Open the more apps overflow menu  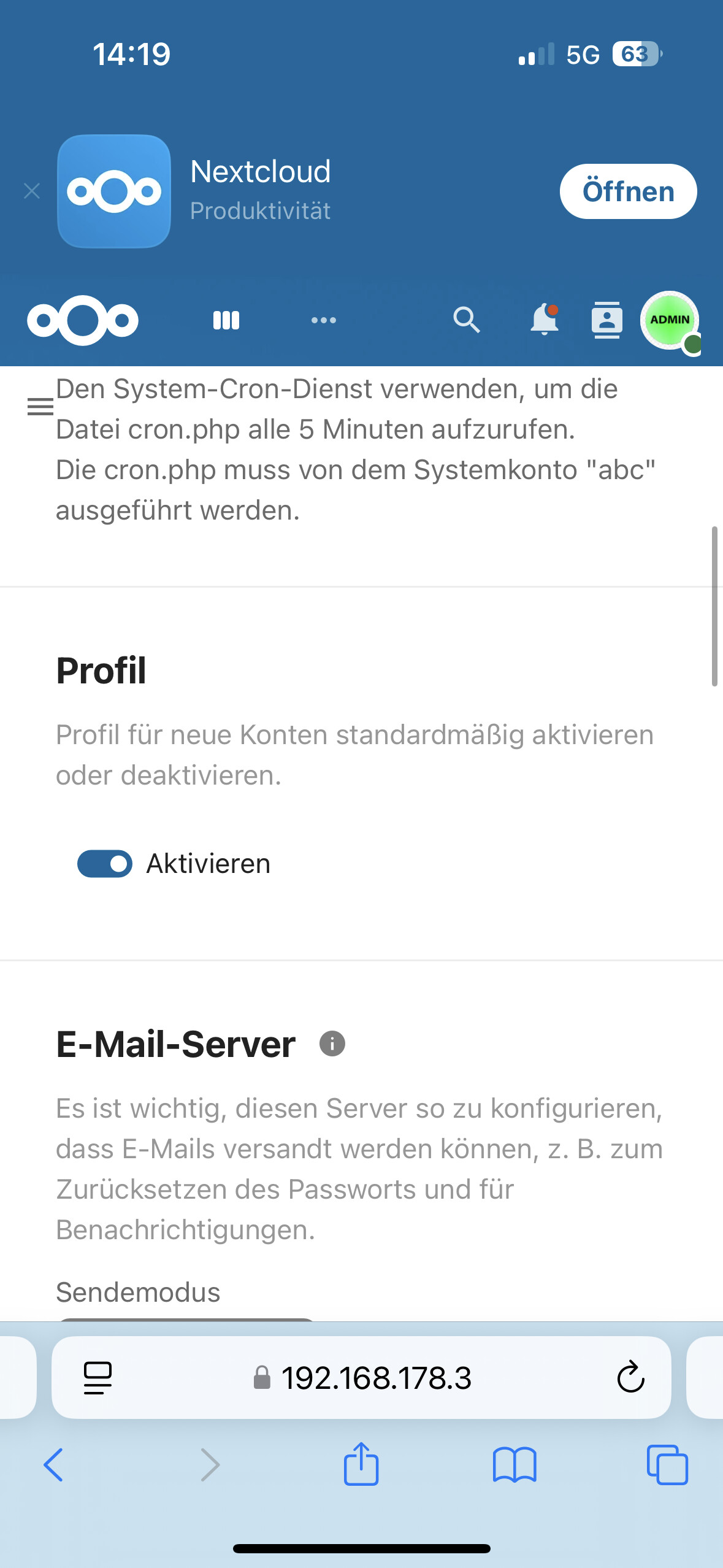(324, 320)
